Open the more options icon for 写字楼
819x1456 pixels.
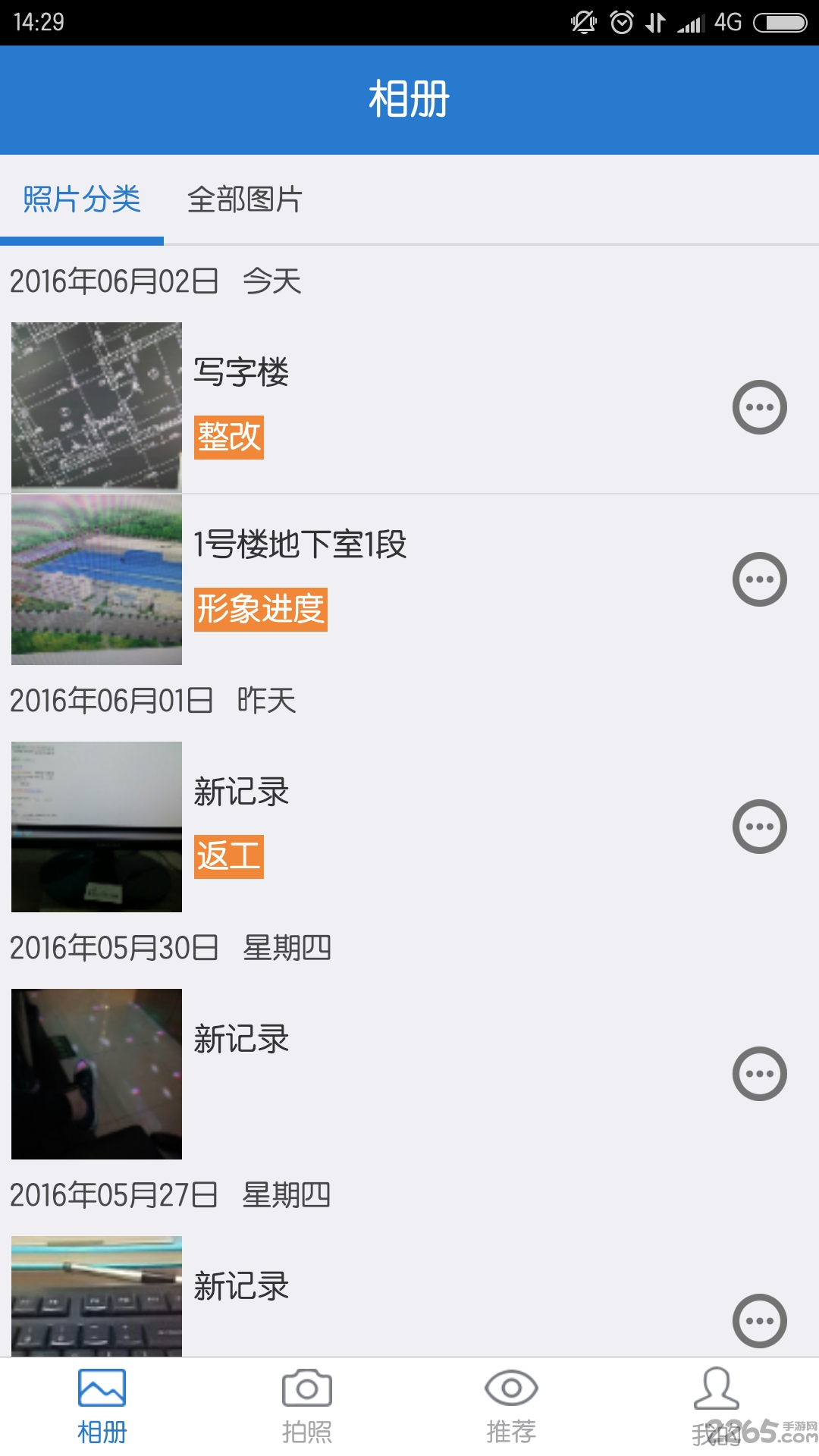tap(760, 406)
